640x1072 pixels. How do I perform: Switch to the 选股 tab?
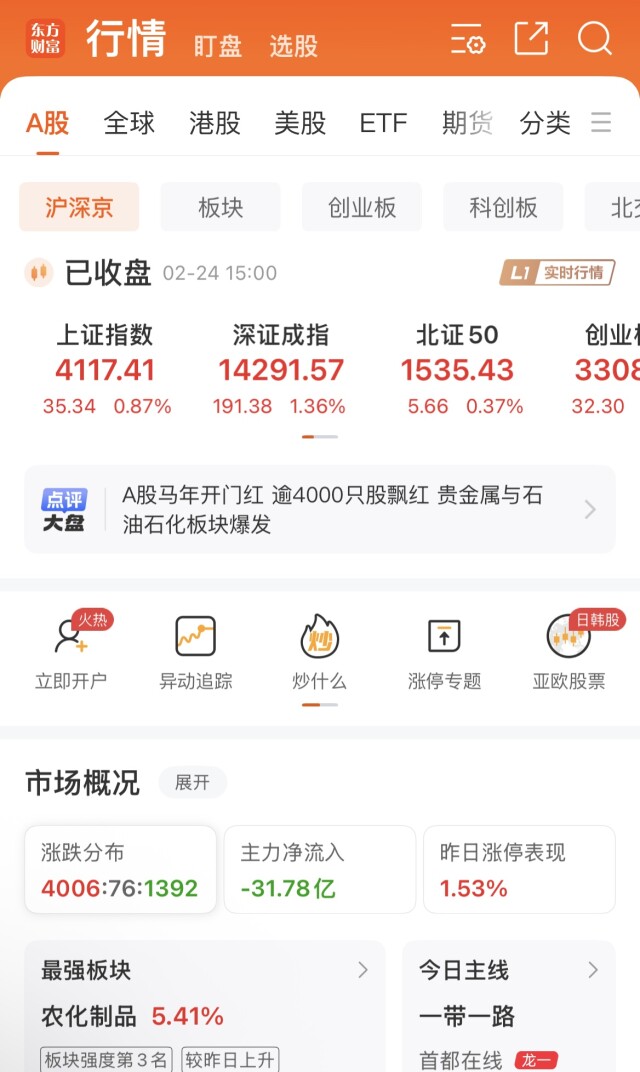point(293,46)
